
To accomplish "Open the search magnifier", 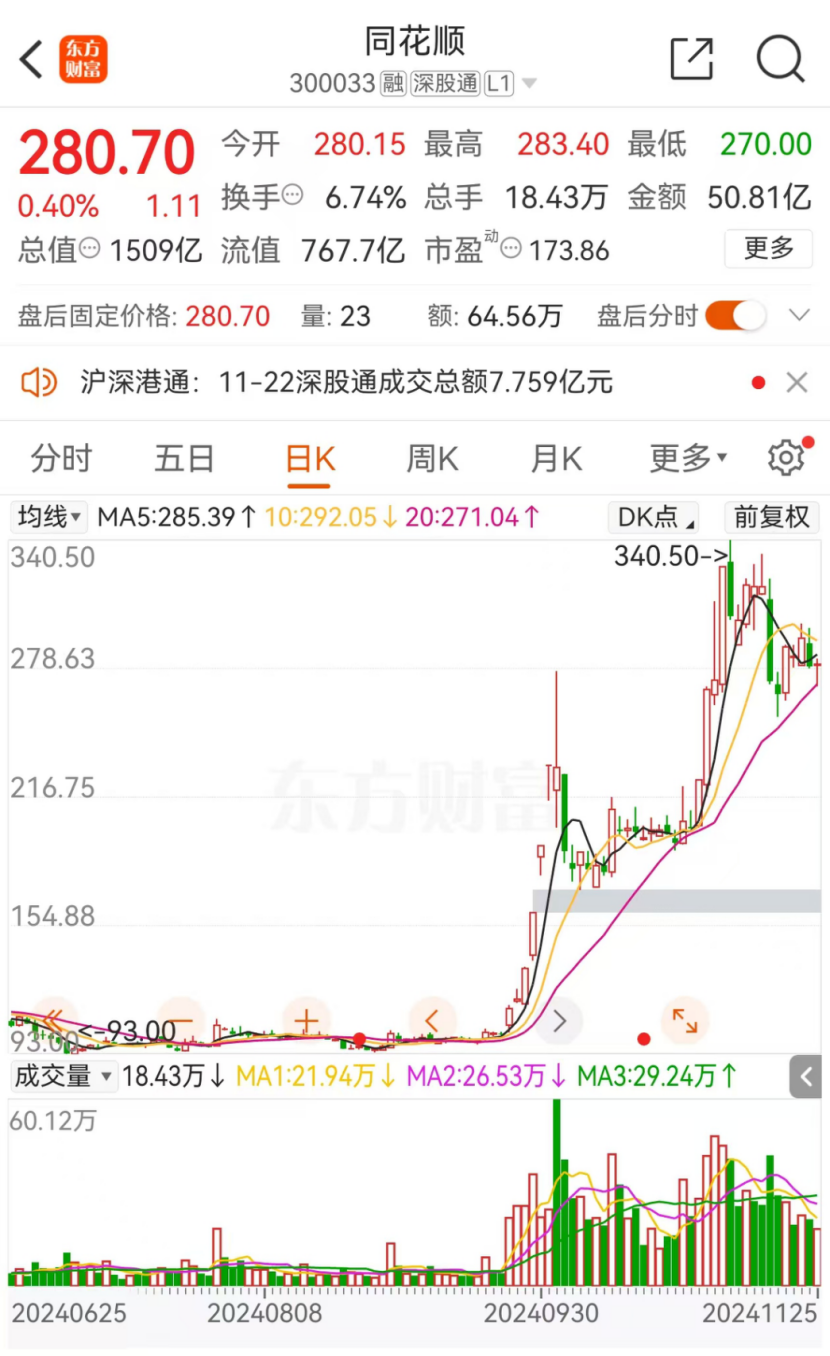I will (x=780, y=59).
